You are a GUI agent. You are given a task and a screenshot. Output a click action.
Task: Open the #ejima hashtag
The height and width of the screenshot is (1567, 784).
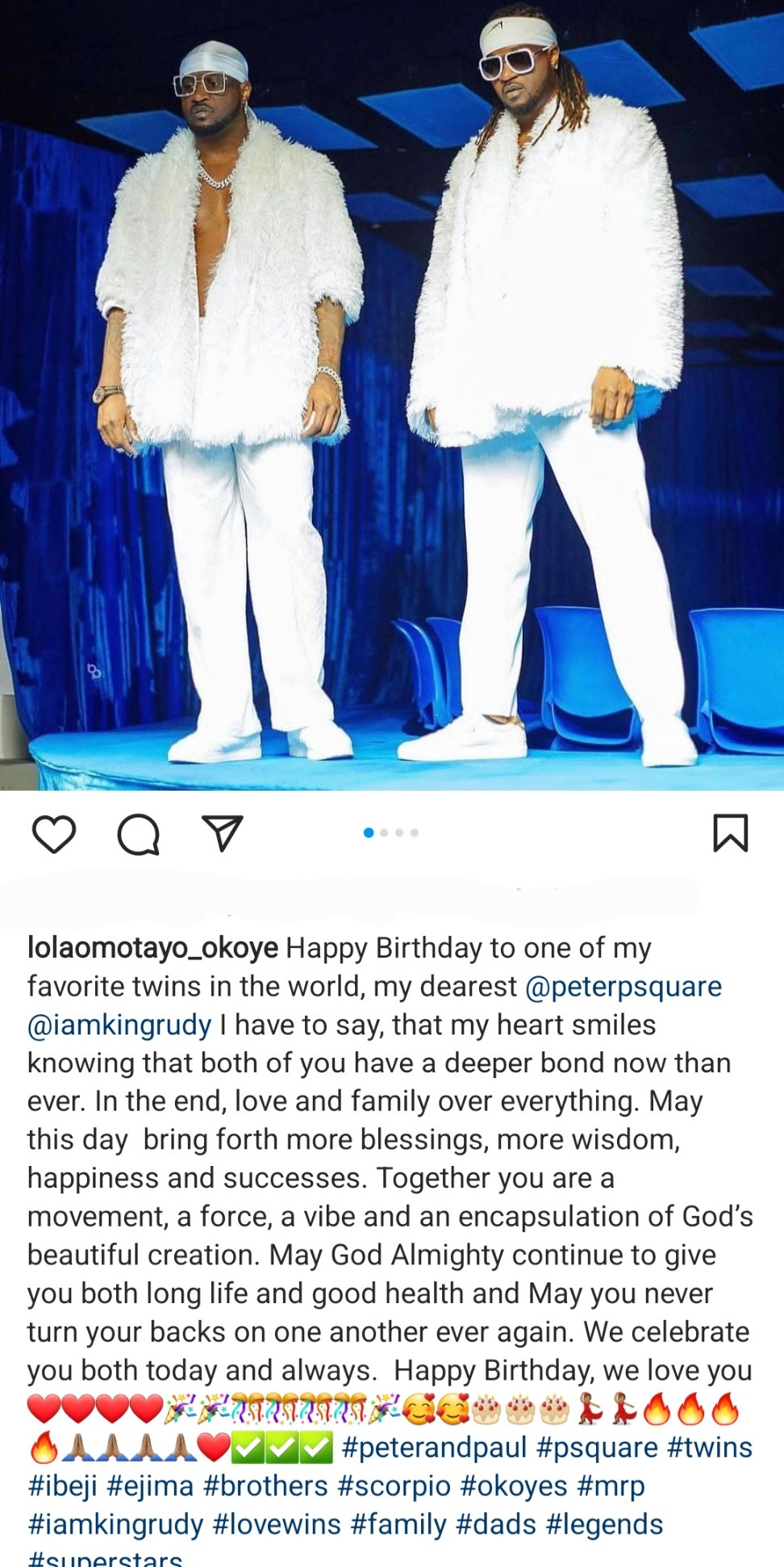point(150,1486)
